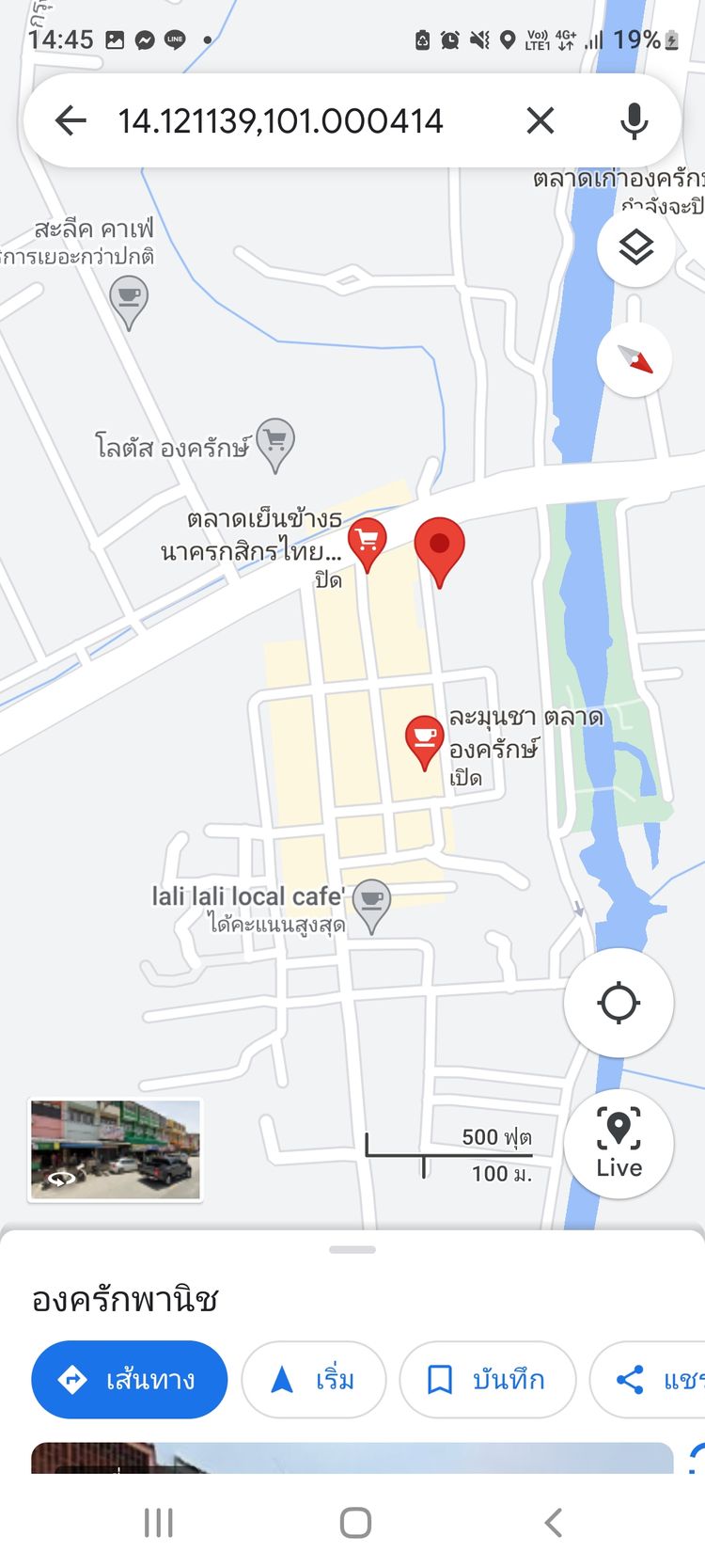Get directions with เส้นทาง button
This screenshot has height=1568, width=705.
tap(130, 1379)
